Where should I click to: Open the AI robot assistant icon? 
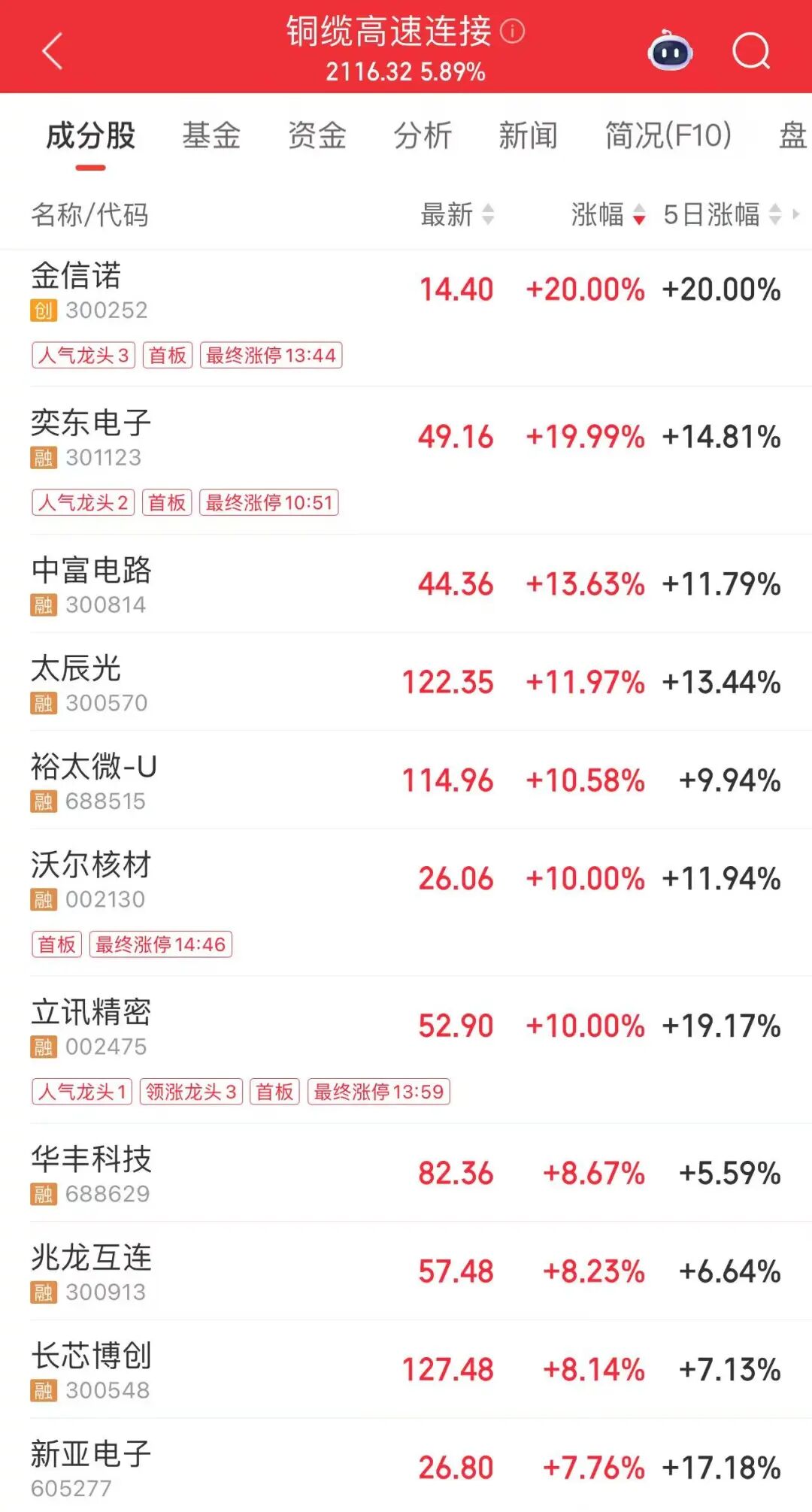pyautogui.click(x=672, y=51)
